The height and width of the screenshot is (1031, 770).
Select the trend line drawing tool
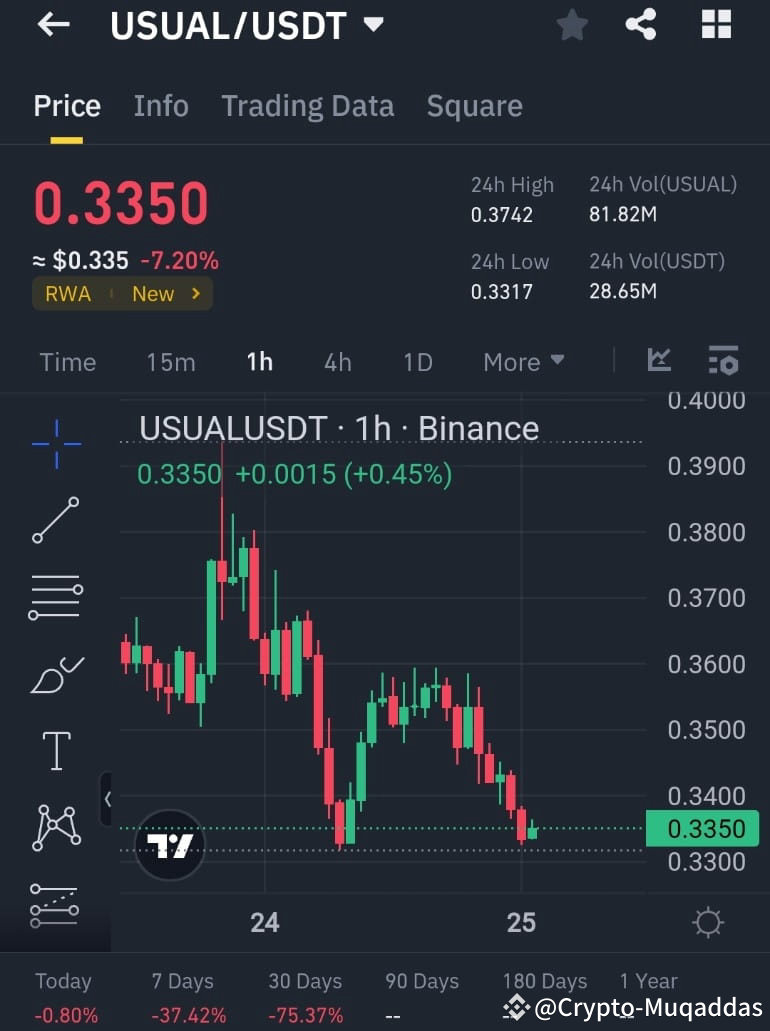(x=55, y=520)
